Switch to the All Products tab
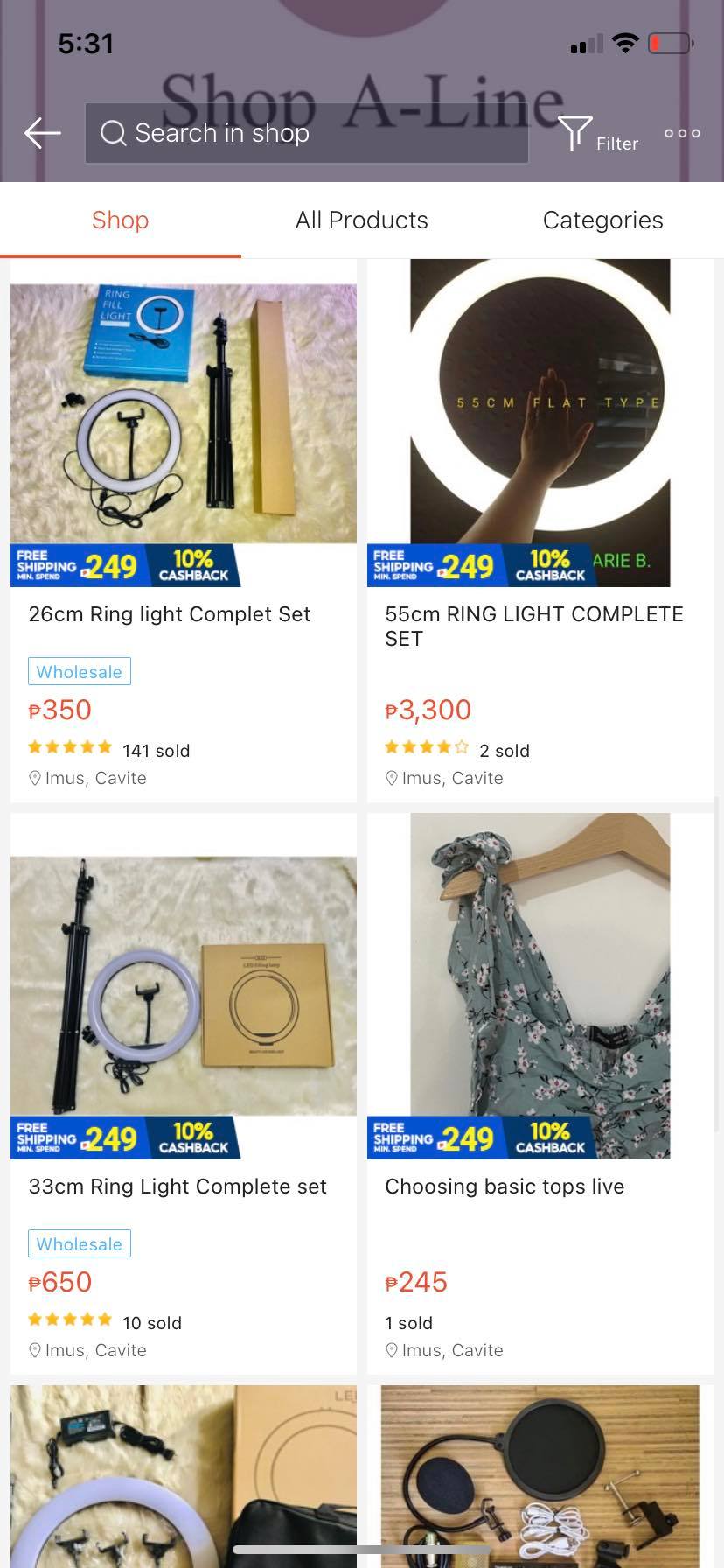724x1568 pixels. click(361, 220)
